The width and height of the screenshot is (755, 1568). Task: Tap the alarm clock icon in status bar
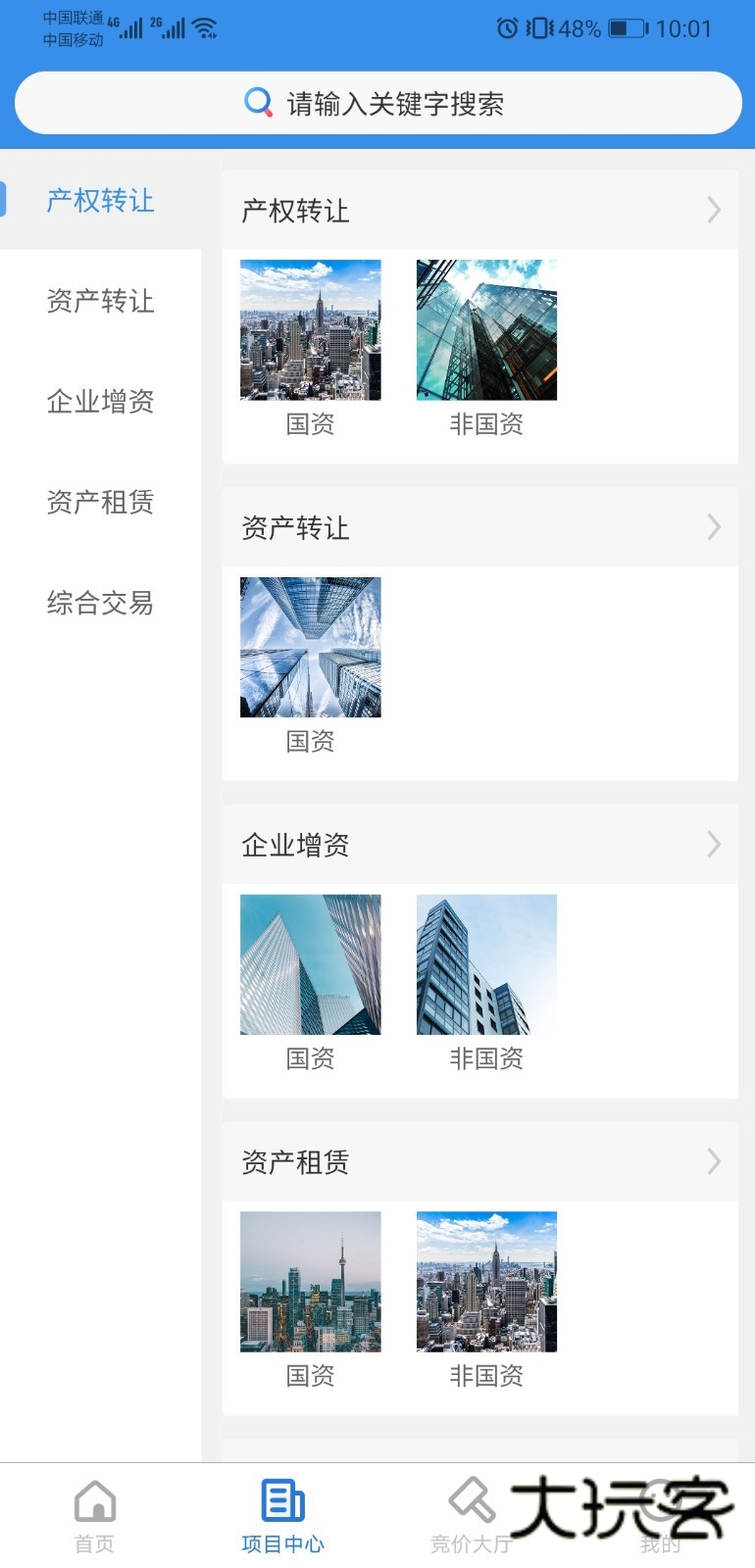[x=507, y=28]
